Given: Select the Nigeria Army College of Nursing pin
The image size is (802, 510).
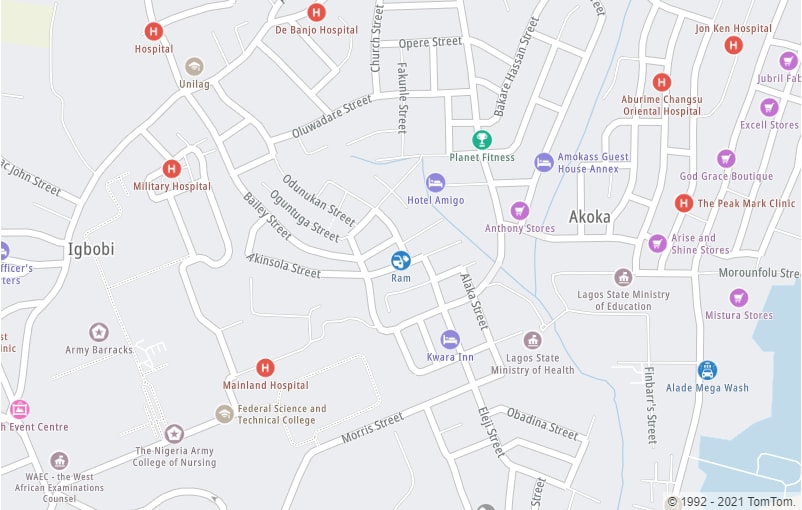Looking at the screenshot, I should point(174,434).
